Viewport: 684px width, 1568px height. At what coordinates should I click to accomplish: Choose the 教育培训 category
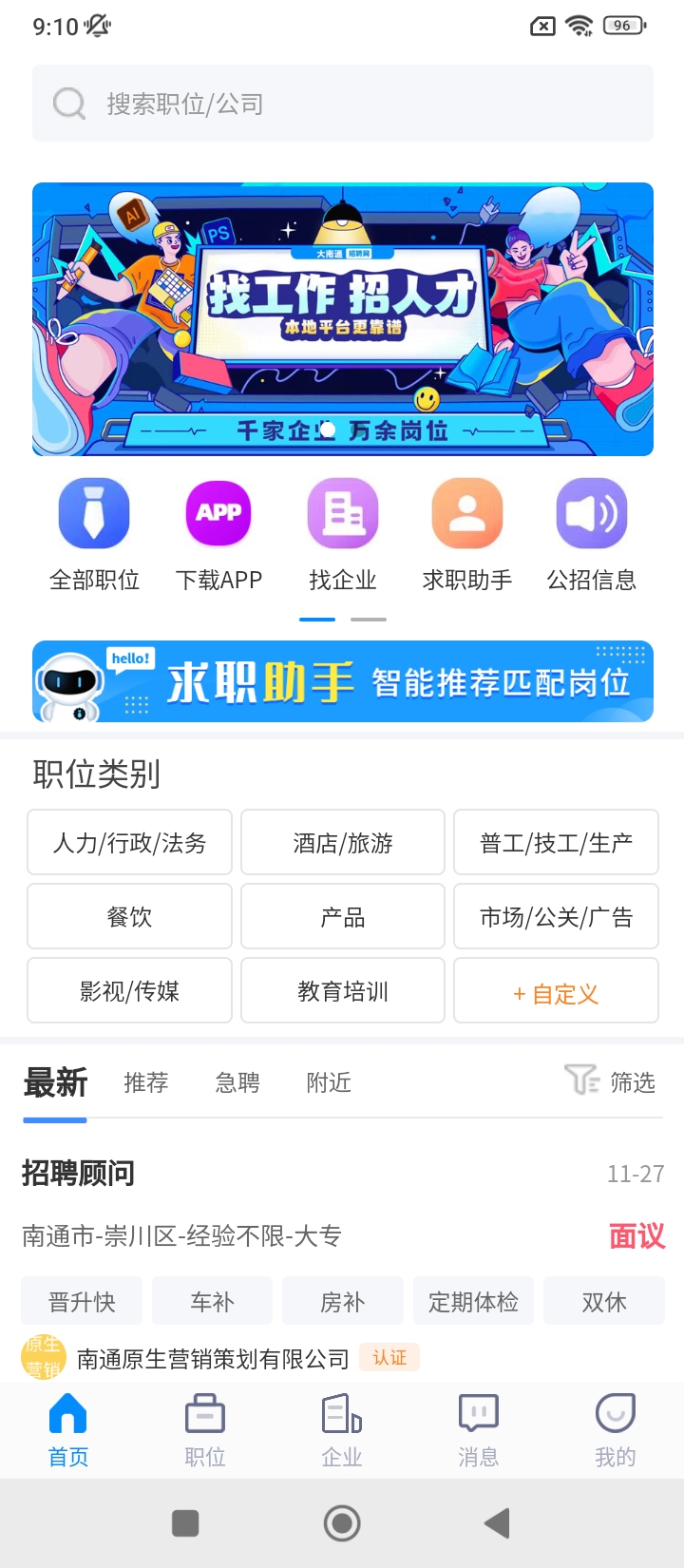[x=343, y=990]
